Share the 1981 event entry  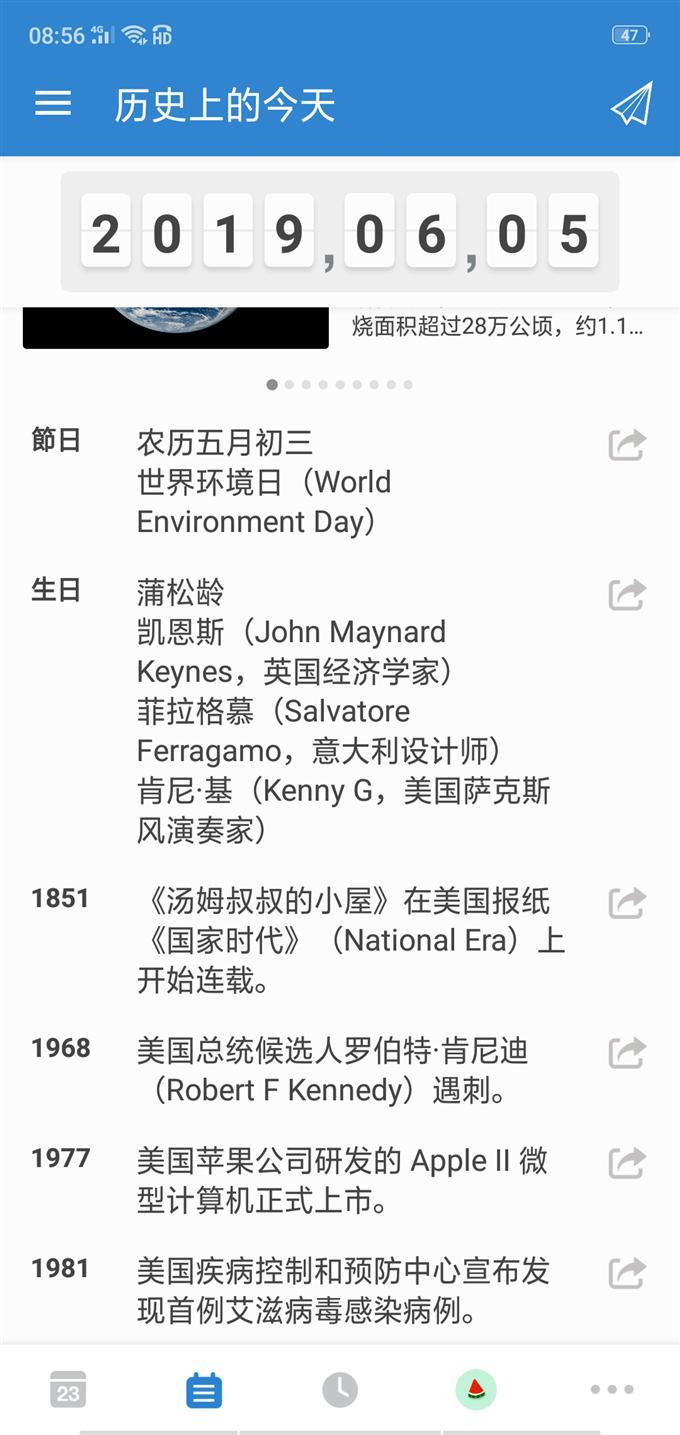coord(627,1272)
